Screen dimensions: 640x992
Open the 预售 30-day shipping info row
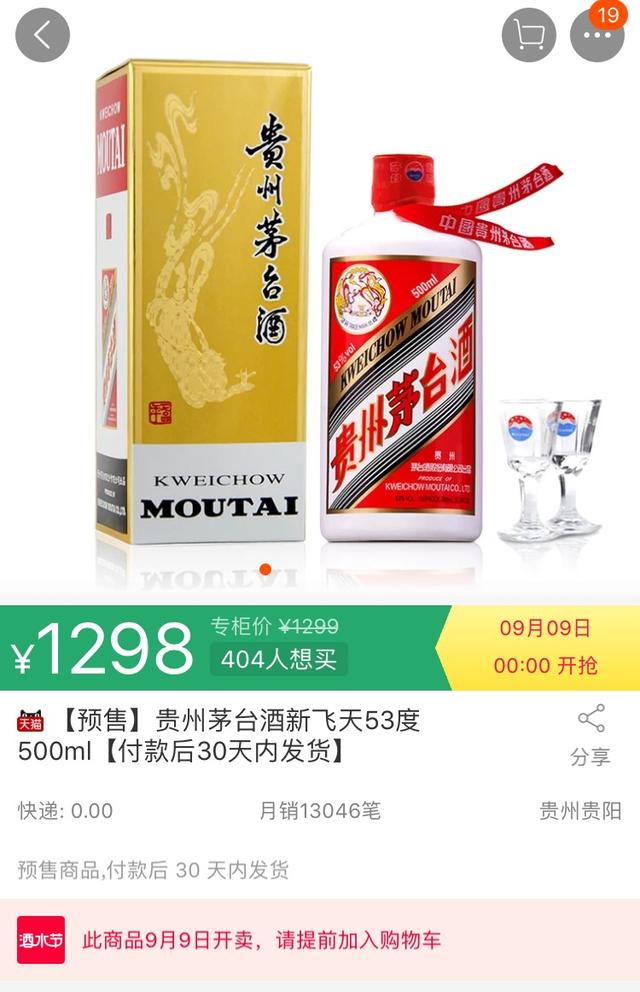coord(320,870)
